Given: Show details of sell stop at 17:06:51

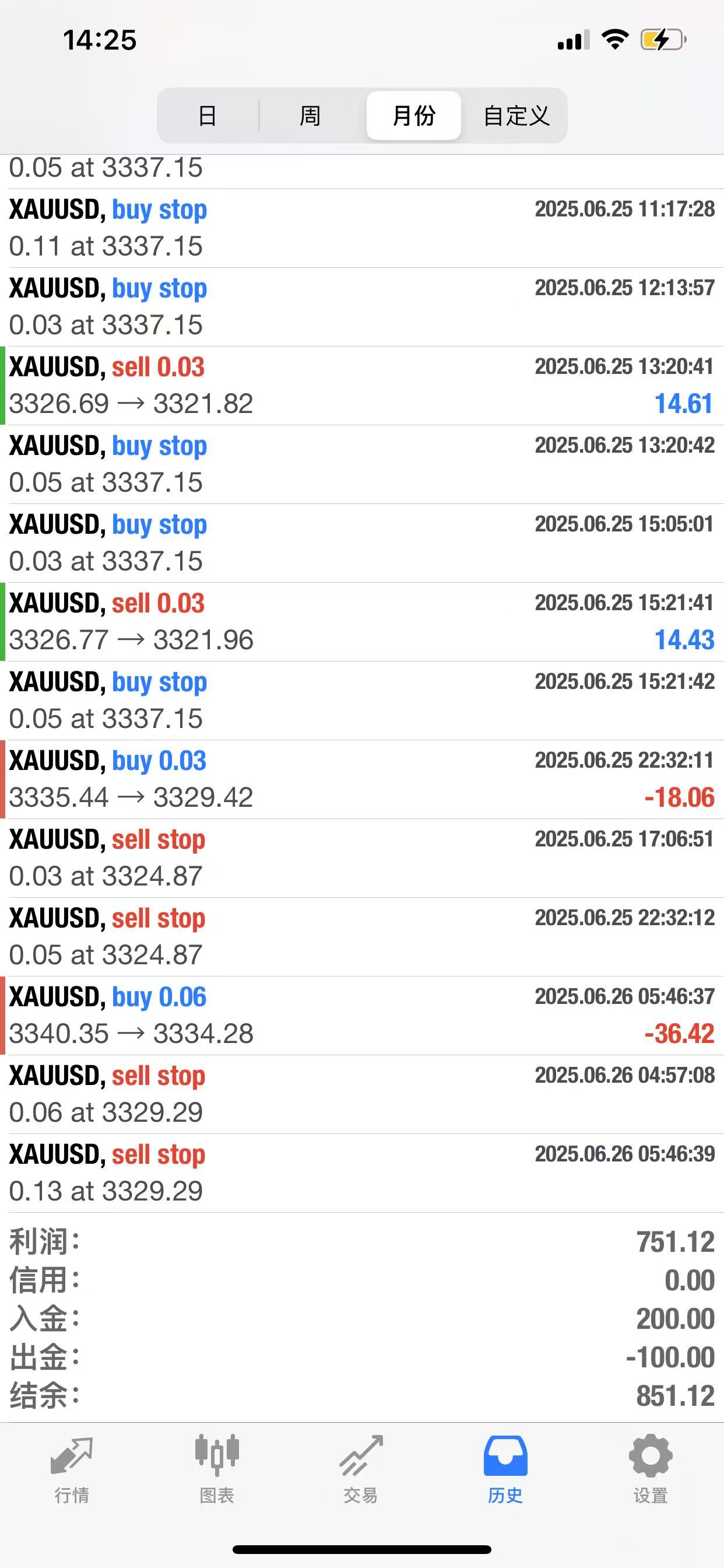Looking at the screenshot, I should tap(362, 857).
